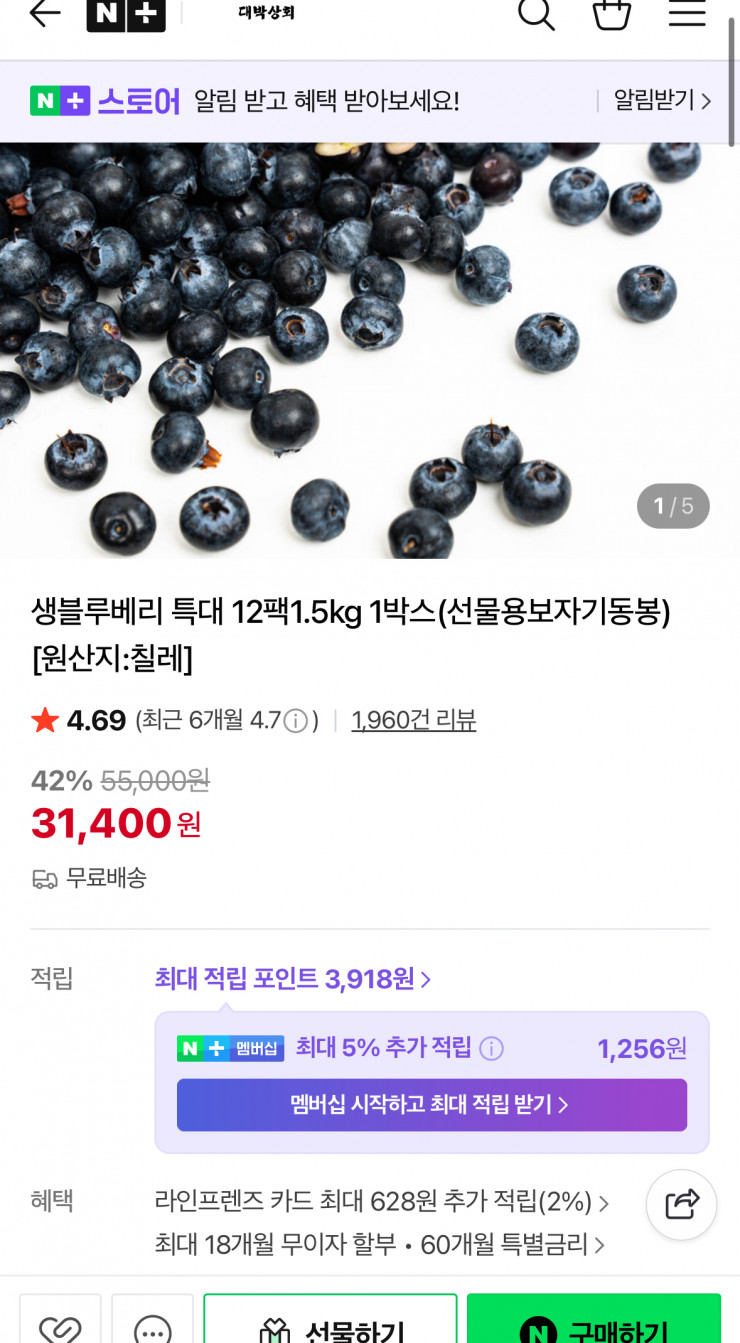Screen dimensions: 740x1343
Task: Go back using the arrow icon
Action: [45, 13]
